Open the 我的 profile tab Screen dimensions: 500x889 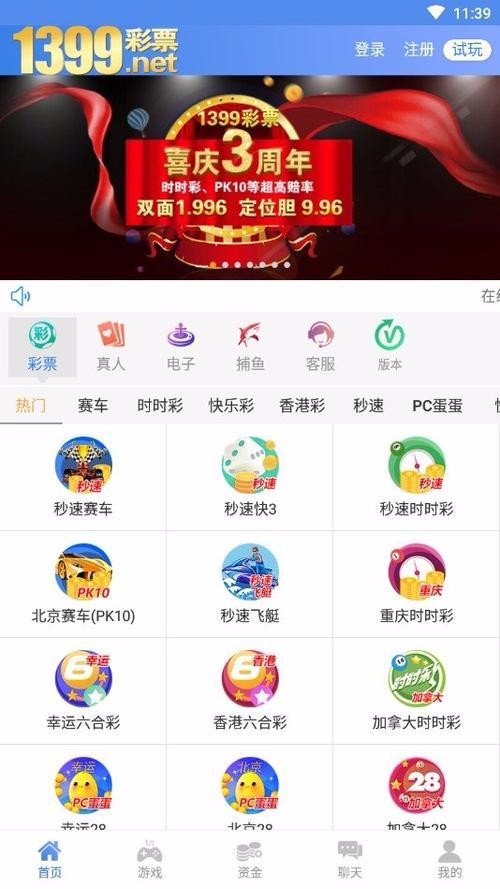(450, 860)
